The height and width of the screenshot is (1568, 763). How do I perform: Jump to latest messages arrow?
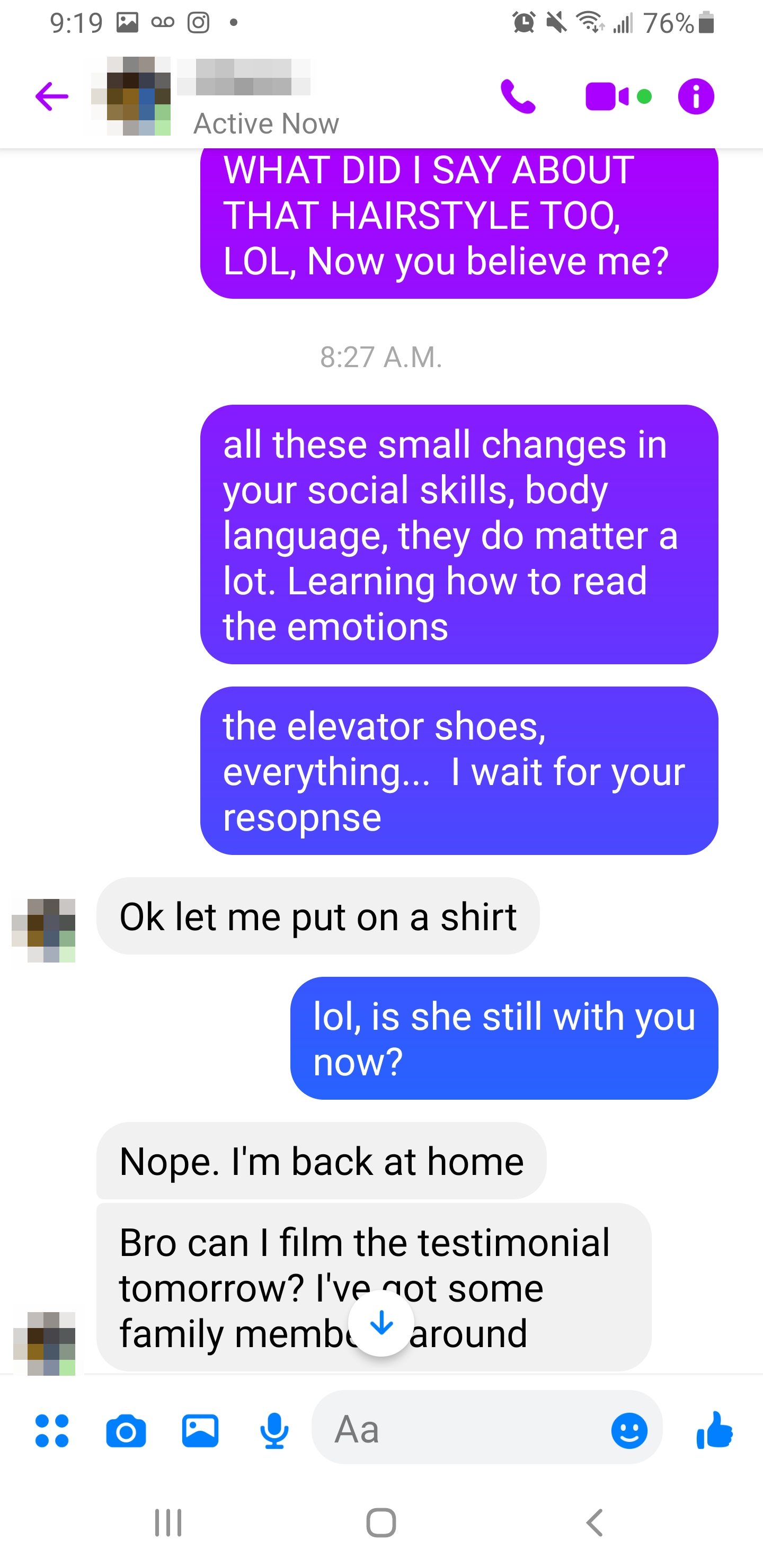(x=381, y=1323)
